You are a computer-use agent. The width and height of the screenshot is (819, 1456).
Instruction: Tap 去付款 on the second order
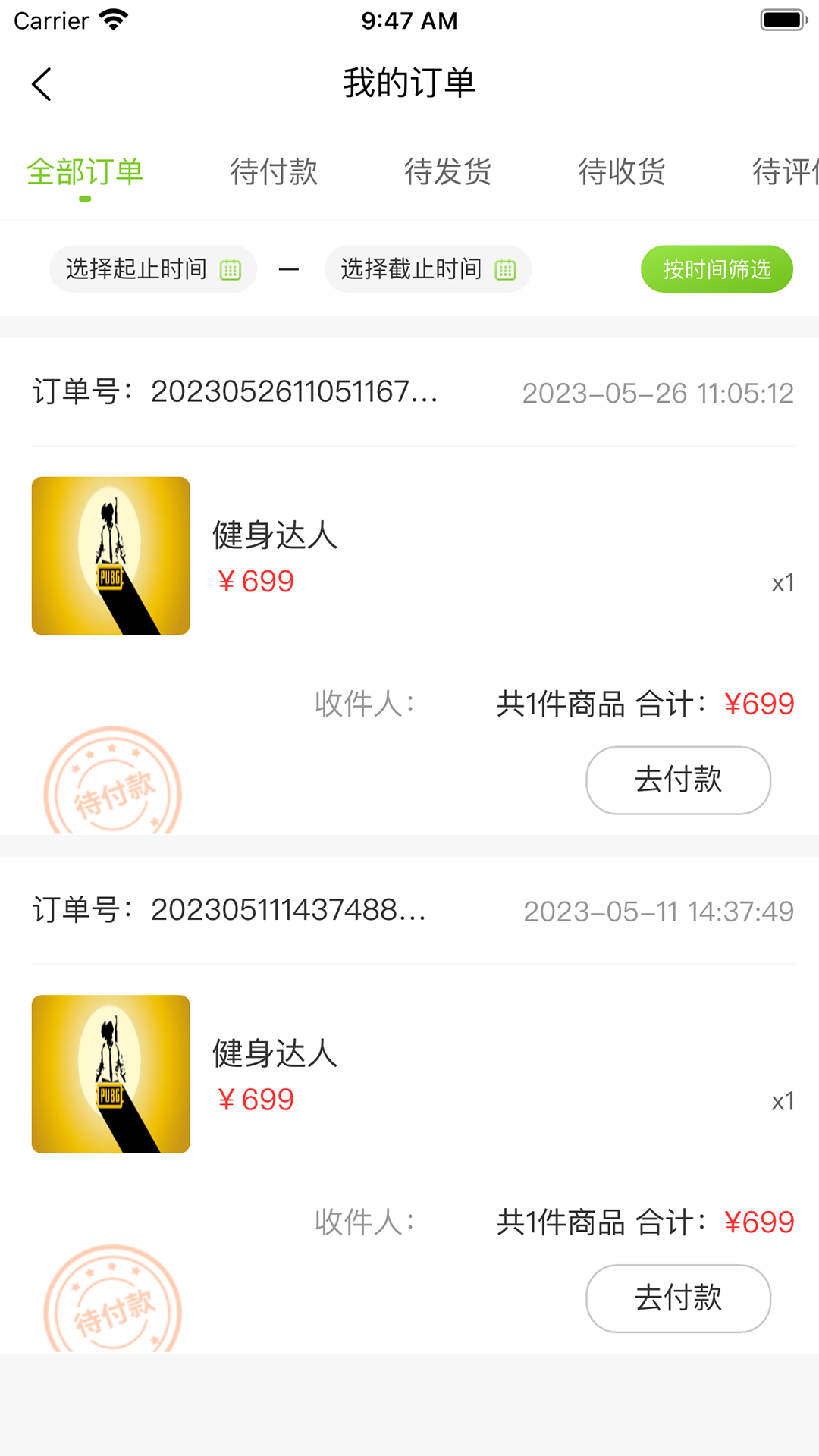coord(678,1298)
